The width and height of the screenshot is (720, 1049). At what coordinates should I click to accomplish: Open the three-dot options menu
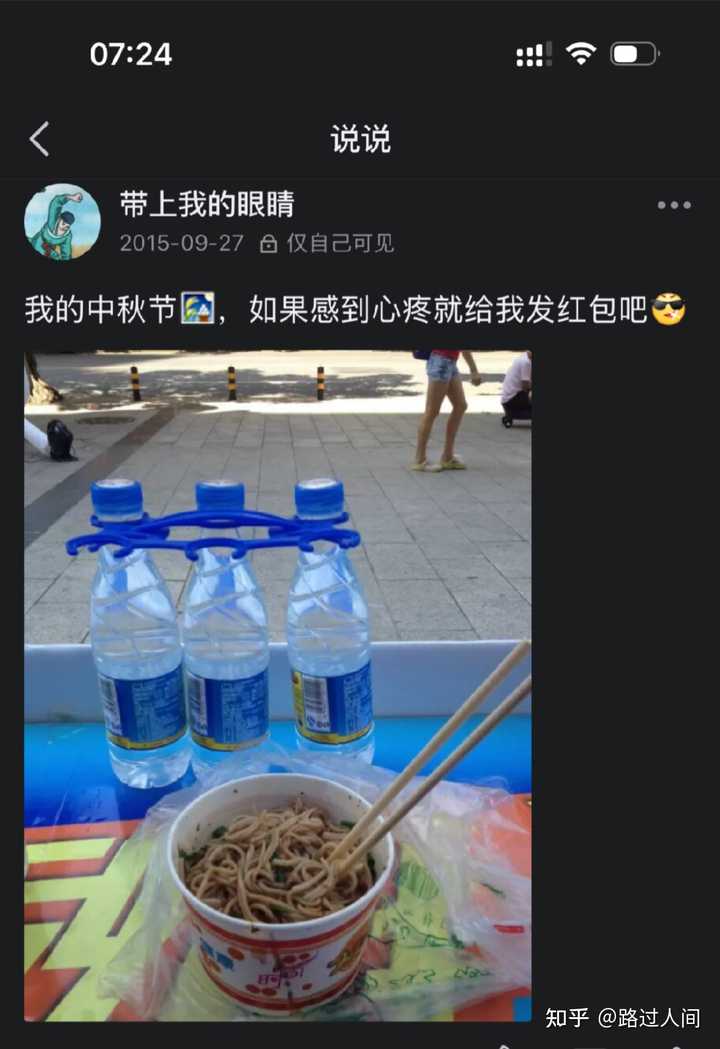coord(673,205)
